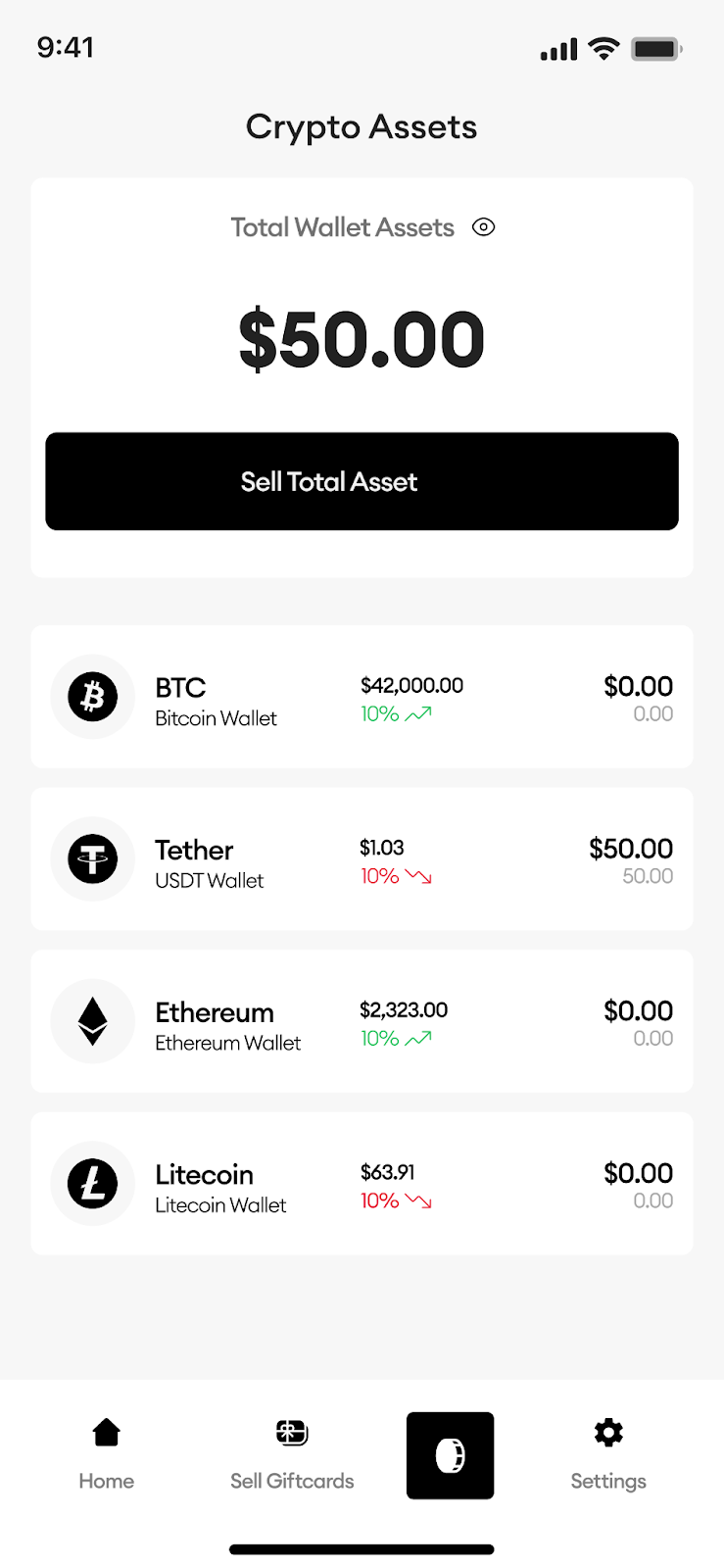Open the Ethereum Wallet row
The height and width of the screenshot is (1568, 724).
tap(362, 1021)
